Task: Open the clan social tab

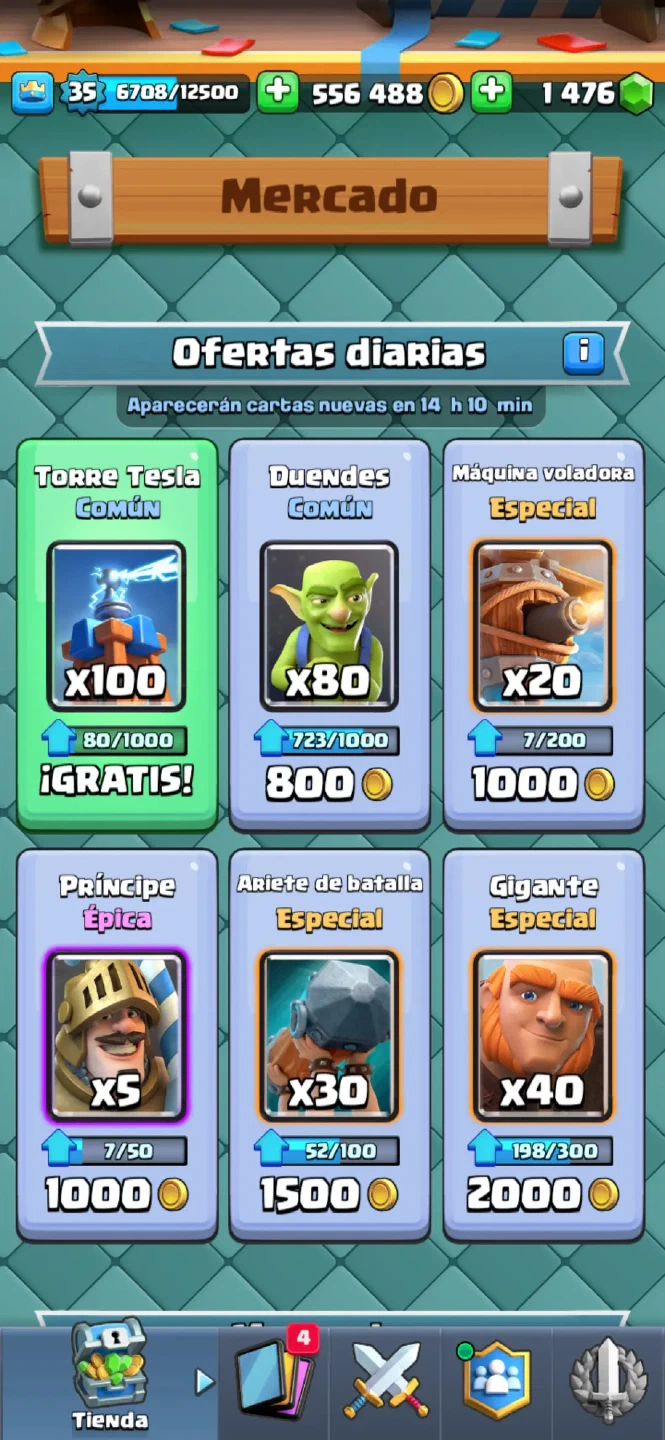Action: (496, 1382)
